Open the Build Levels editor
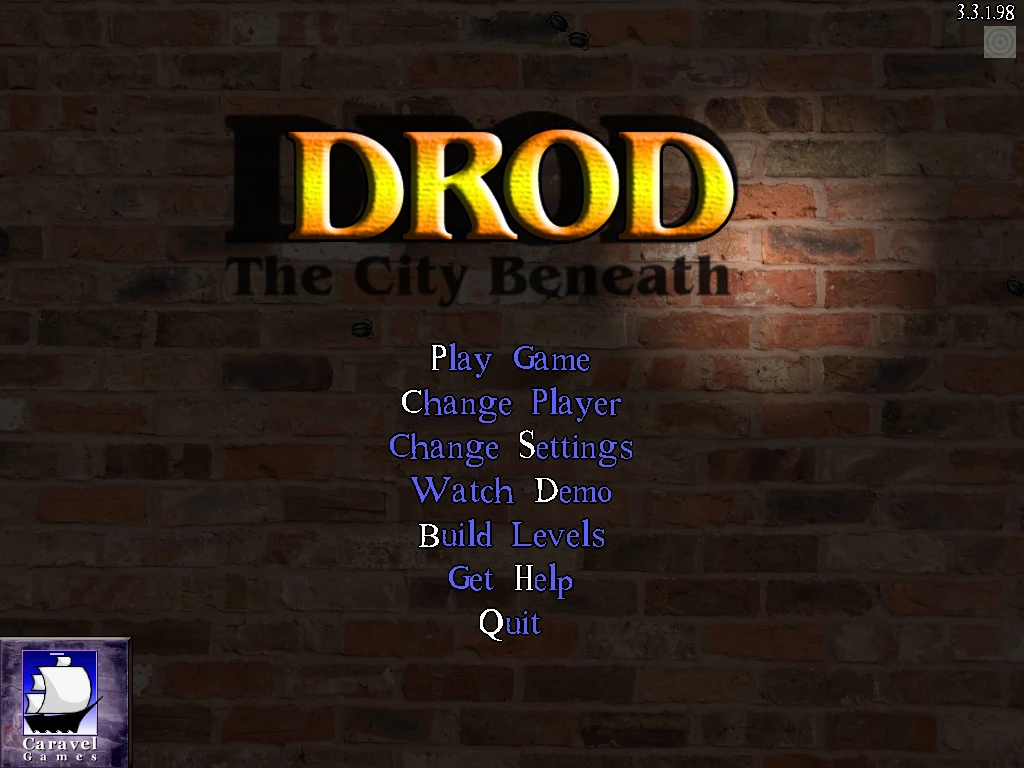 click(511, 535)
